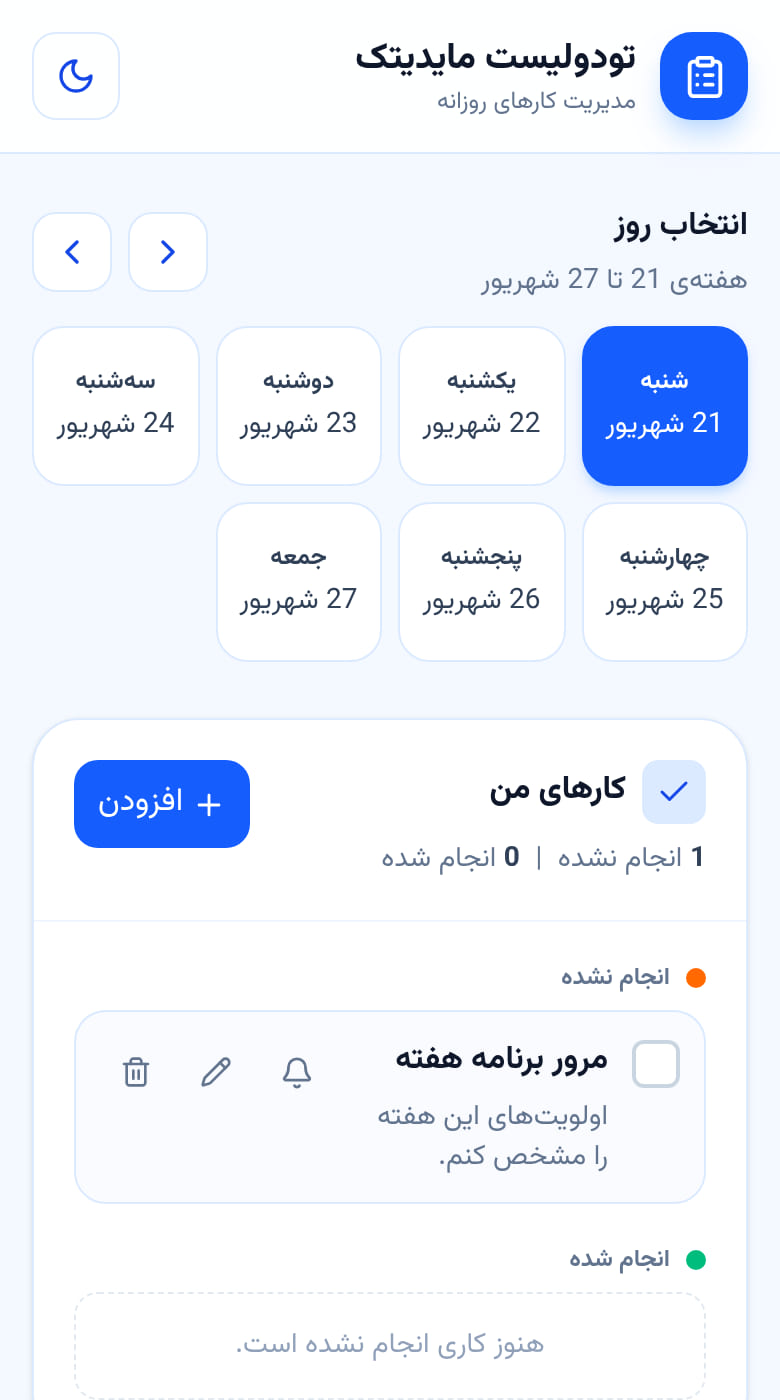The width and height of the screenshot is (780, 1400).
Task: Select یکشنبه 22 شهریور
Action: point(482,406)
